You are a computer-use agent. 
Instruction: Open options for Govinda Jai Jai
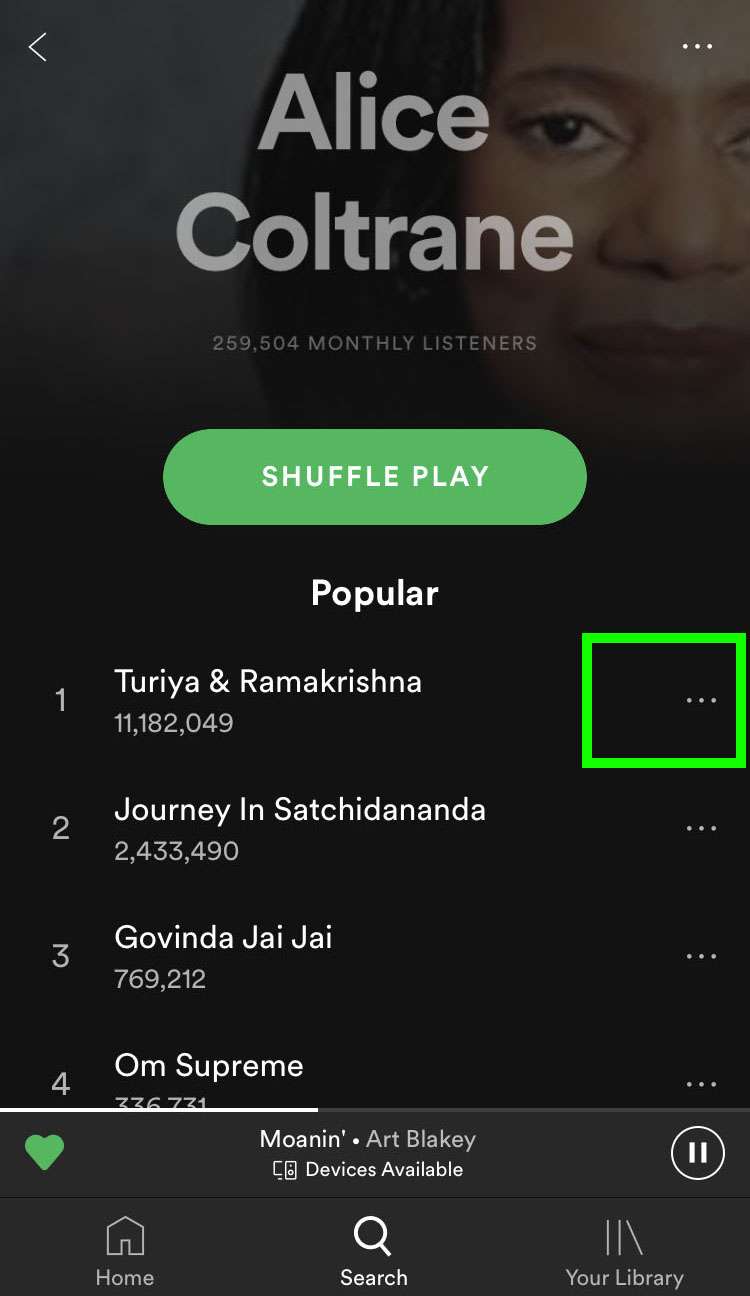click(701, 956)
